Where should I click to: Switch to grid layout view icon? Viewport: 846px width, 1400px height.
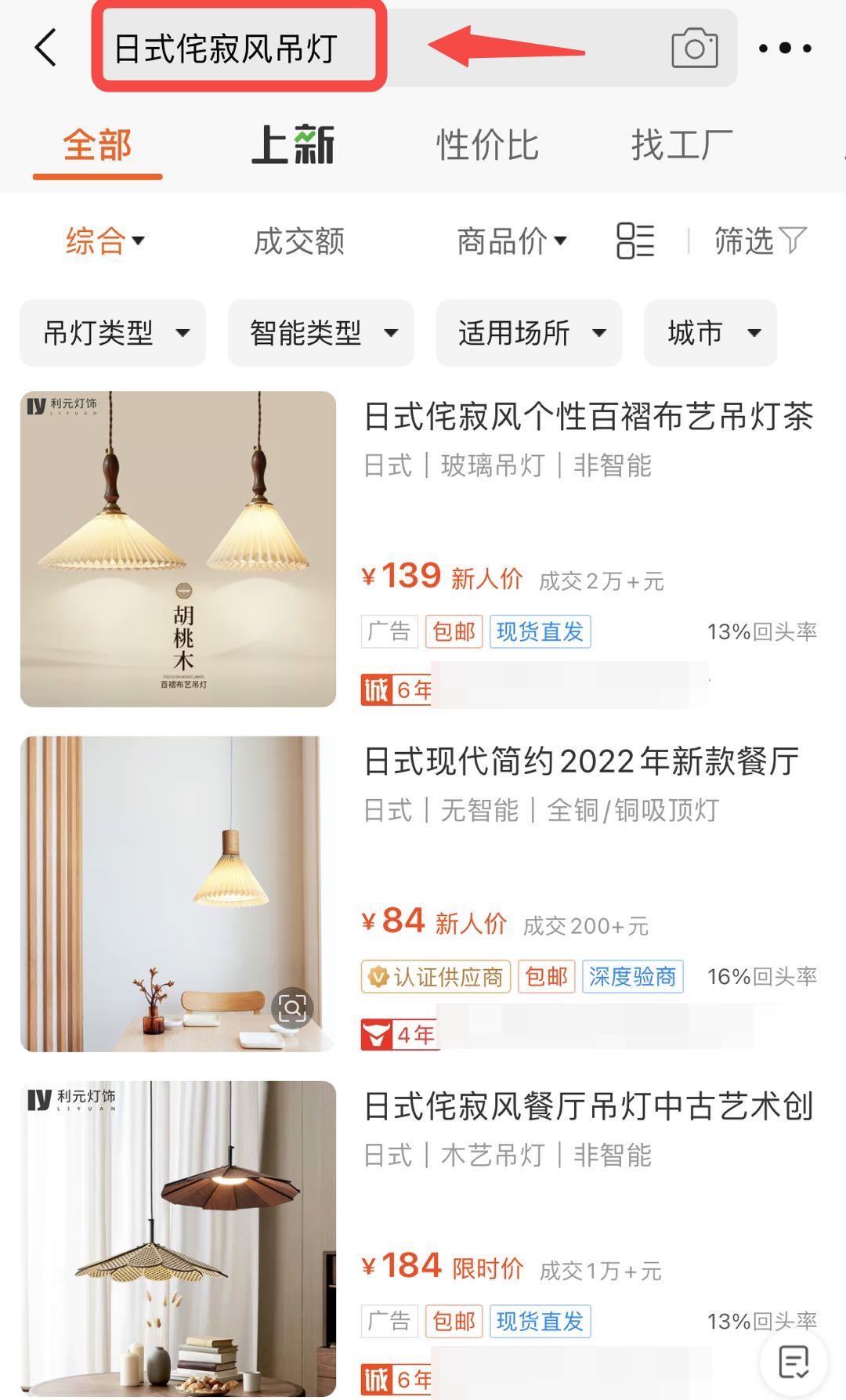(x=635, y=241)
